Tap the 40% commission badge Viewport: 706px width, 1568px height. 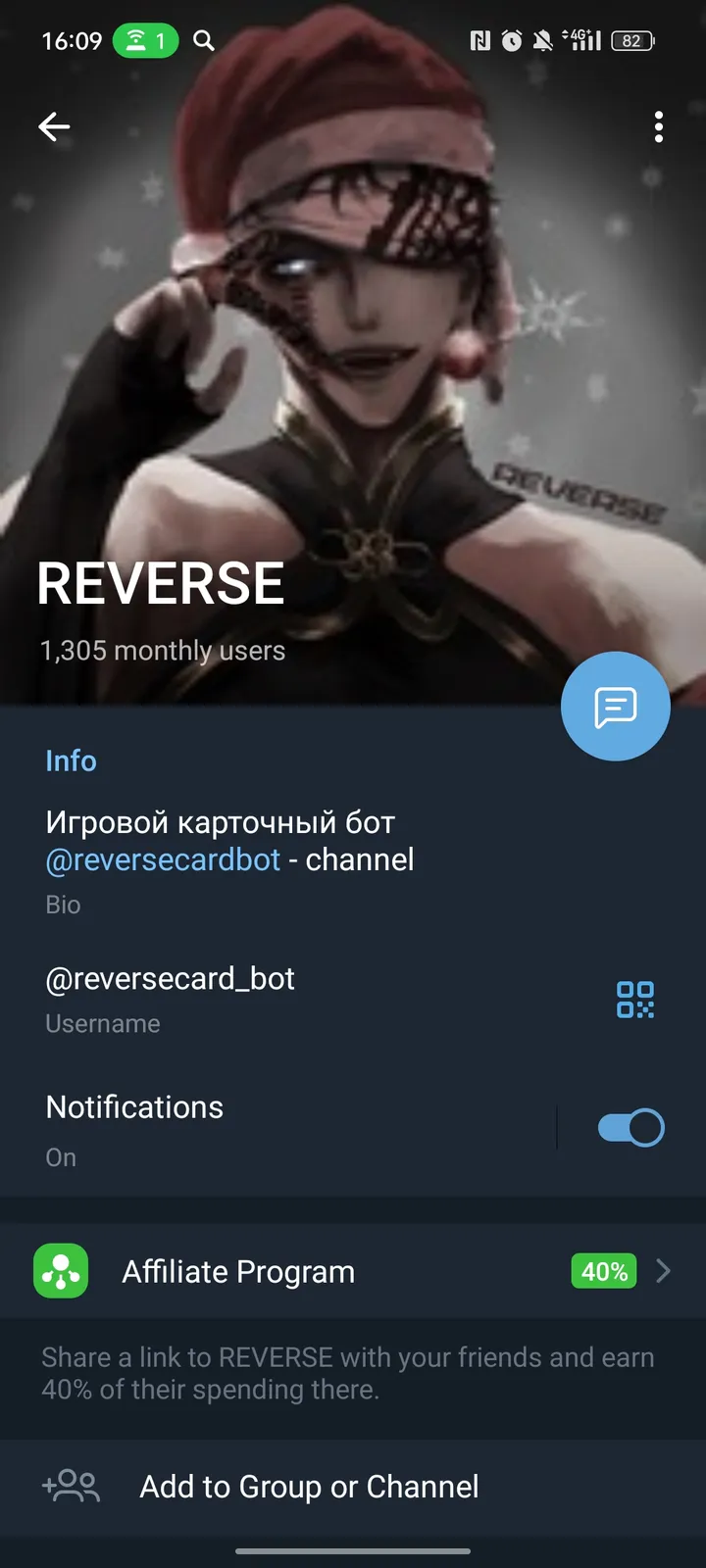point(602,1271)
